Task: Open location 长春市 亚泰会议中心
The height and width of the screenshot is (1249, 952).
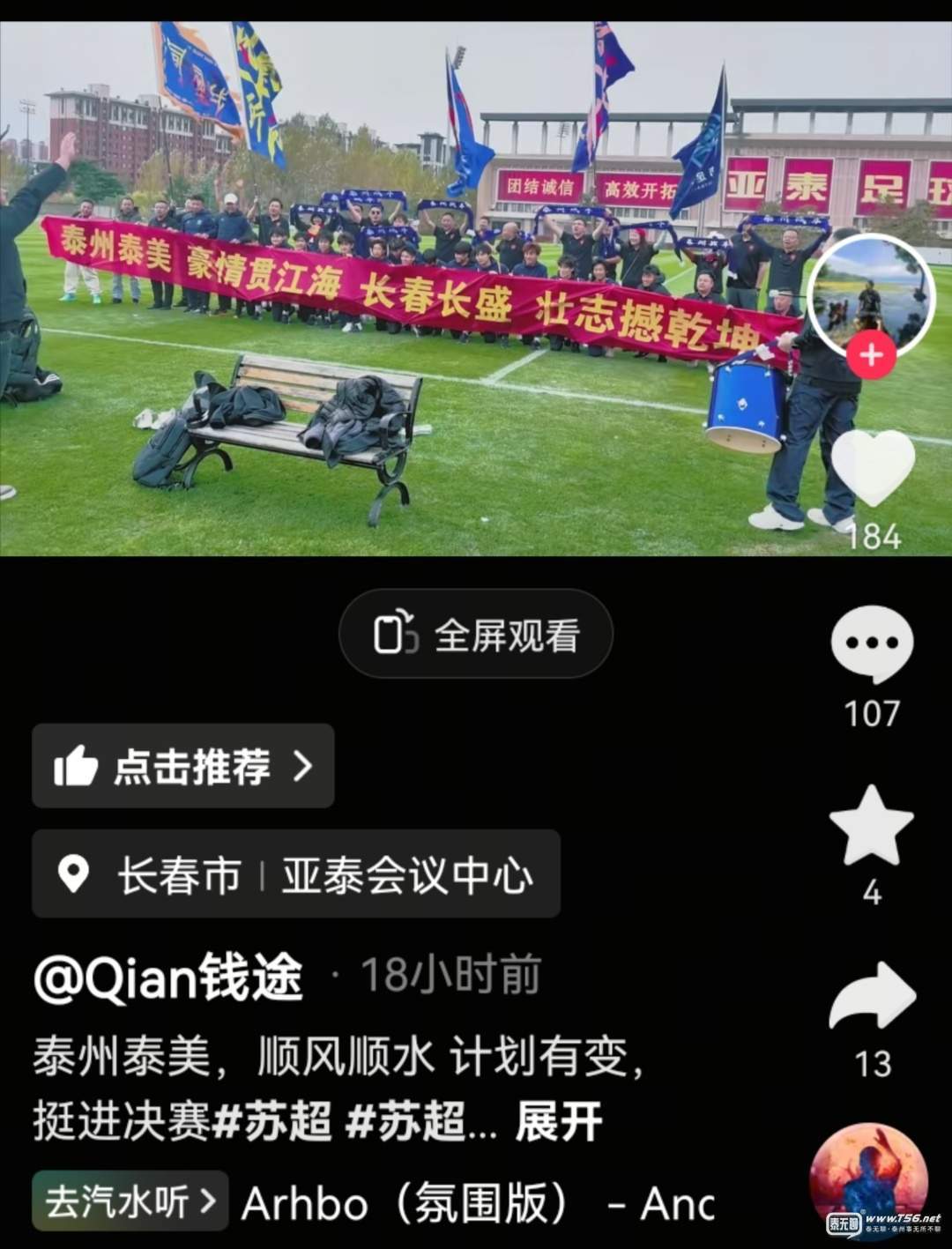Action: click(296, 874)
